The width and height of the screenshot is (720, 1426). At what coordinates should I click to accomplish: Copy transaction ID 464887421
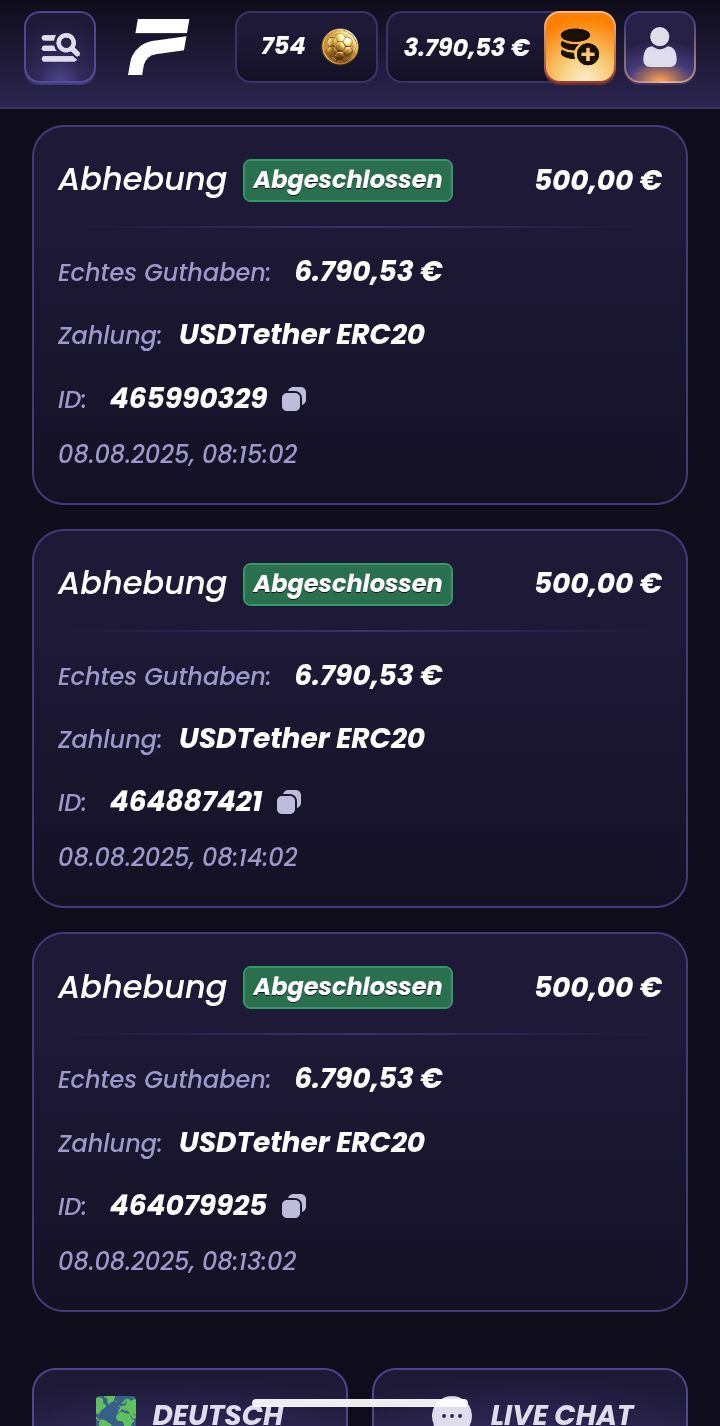tap(289, 802)
